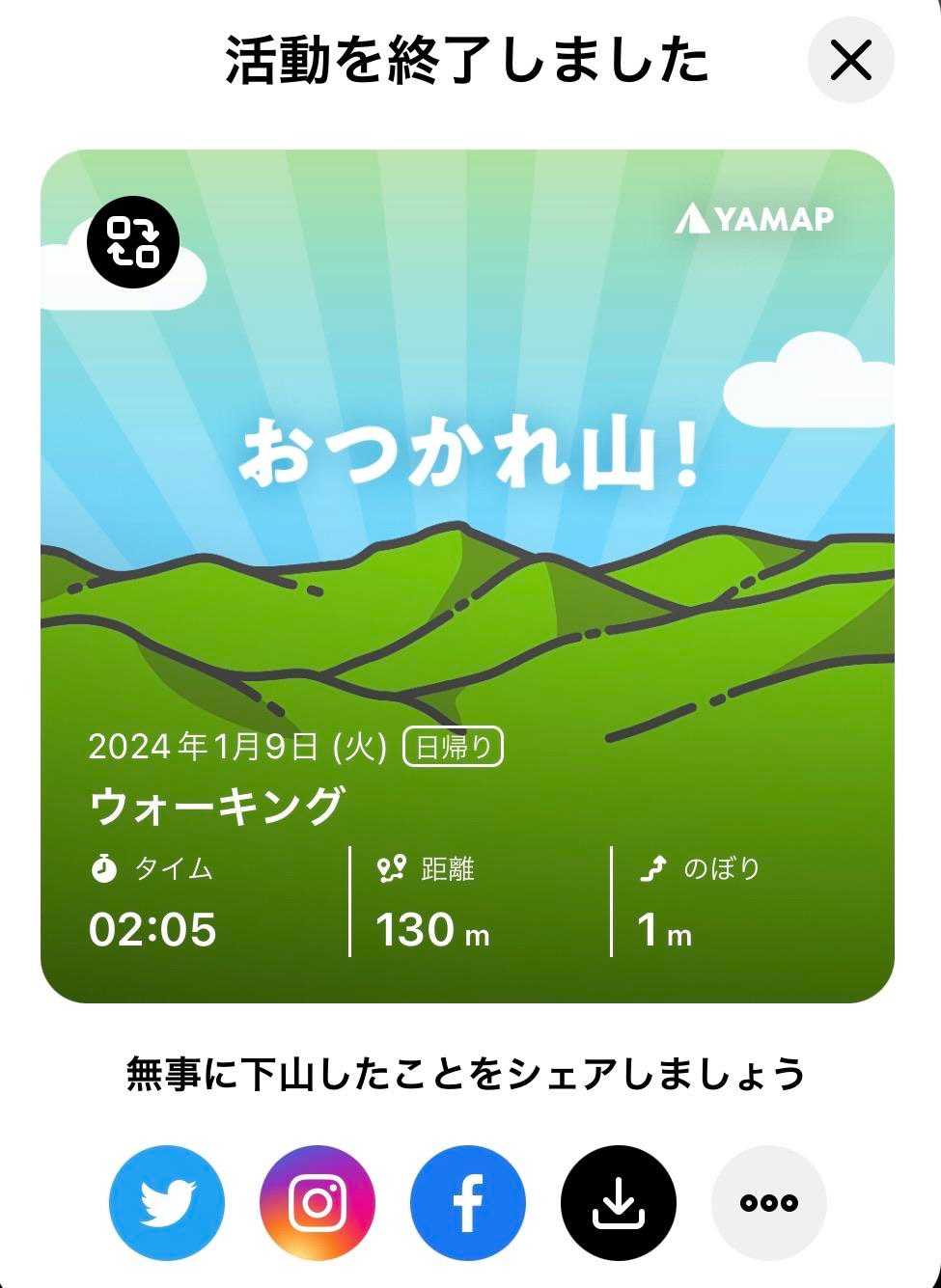The width and height of the screenshot is (941, 1288).
Task: Share the activity on Instagram
Action: click(x=318, y=1202)
